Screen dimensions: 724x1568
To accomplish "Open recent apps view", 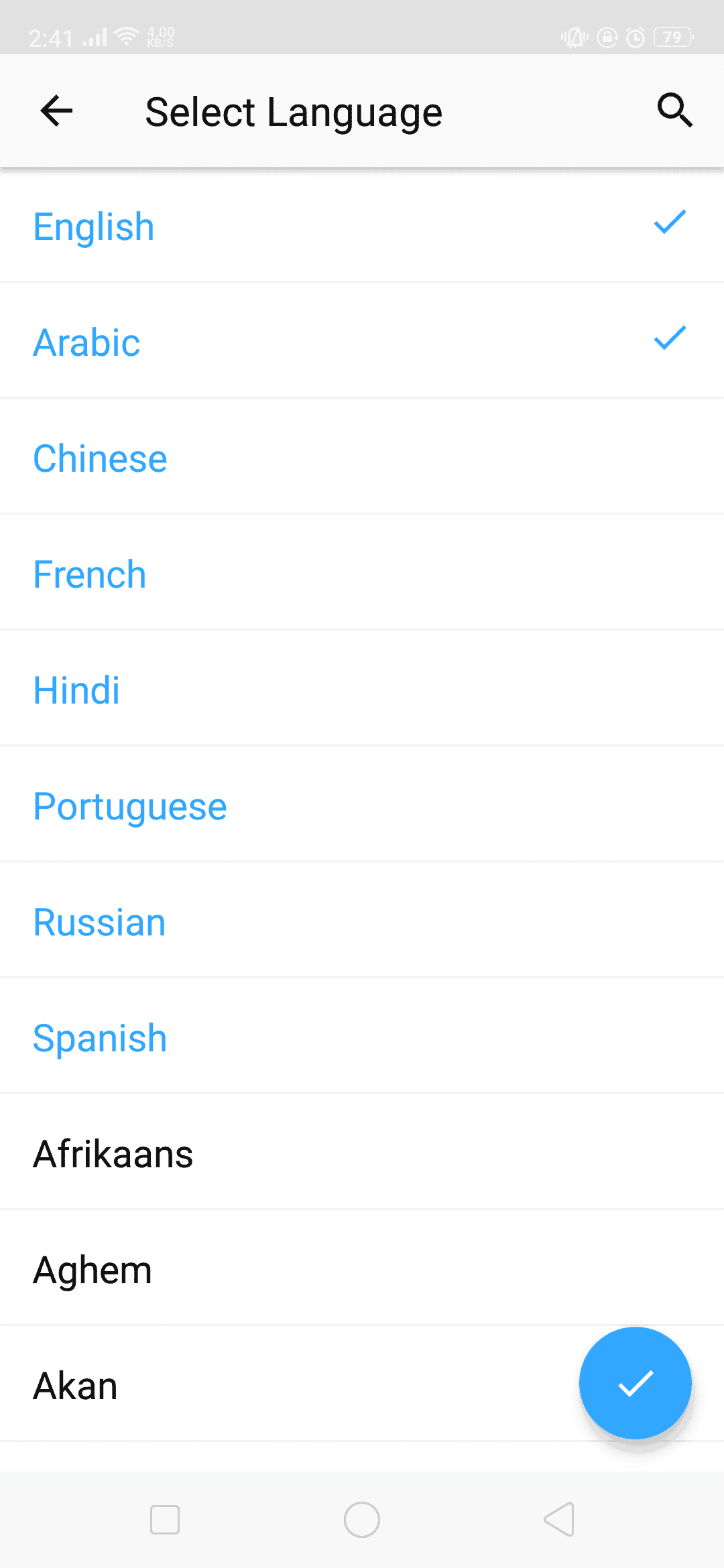I will 165,1520.
